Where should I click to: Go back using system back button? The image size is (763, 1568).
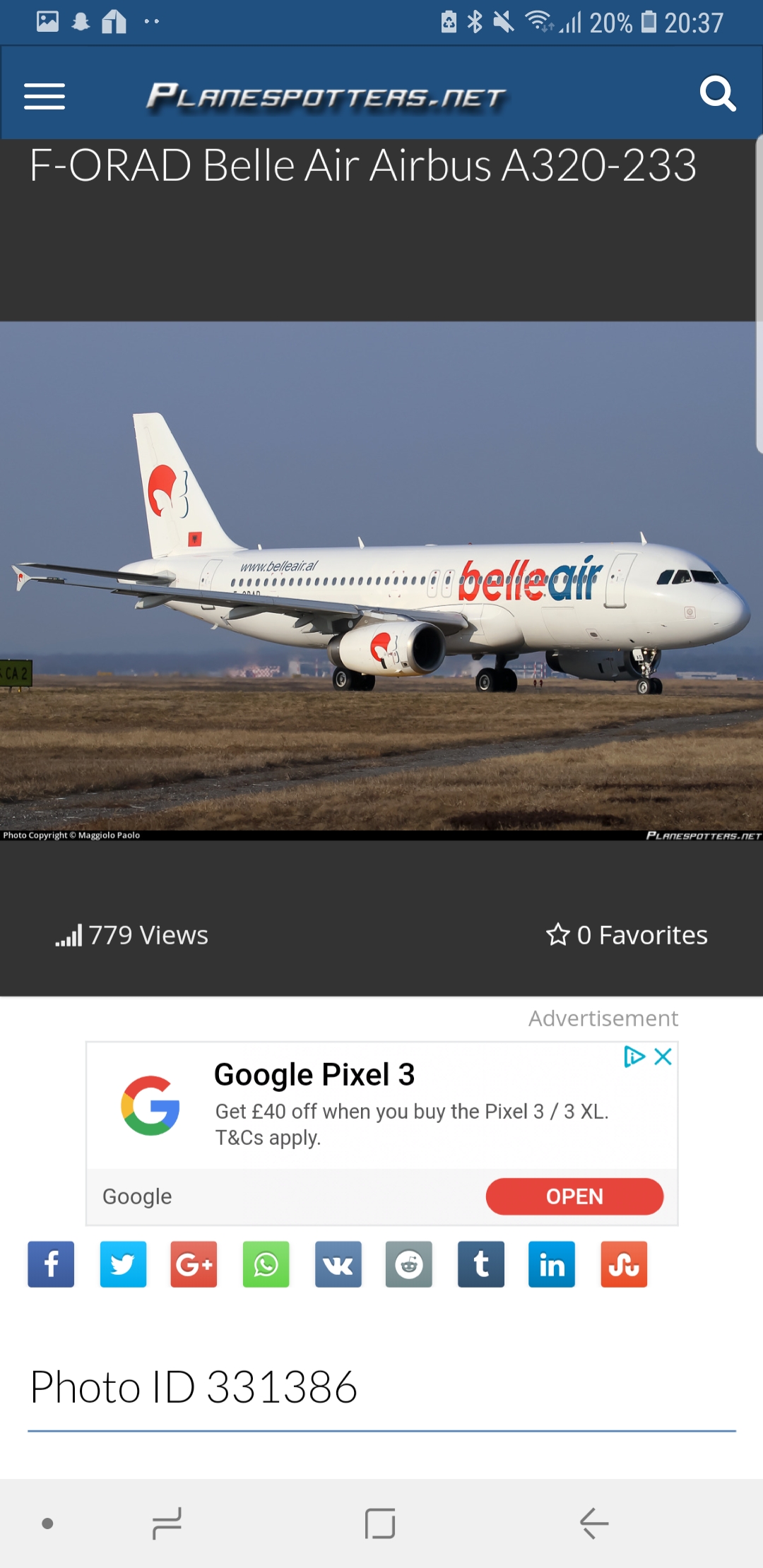[x=594, y=1523]
